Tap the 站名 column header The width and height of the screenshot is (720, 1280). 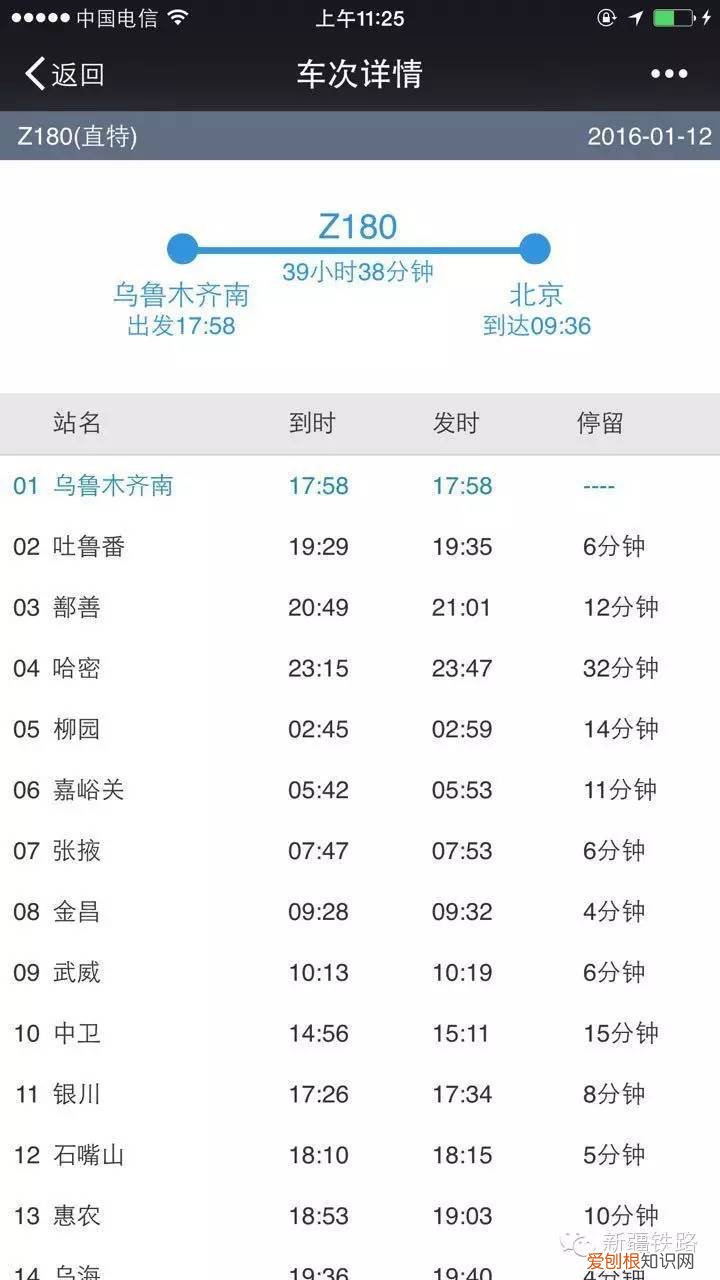pos(77,423)
